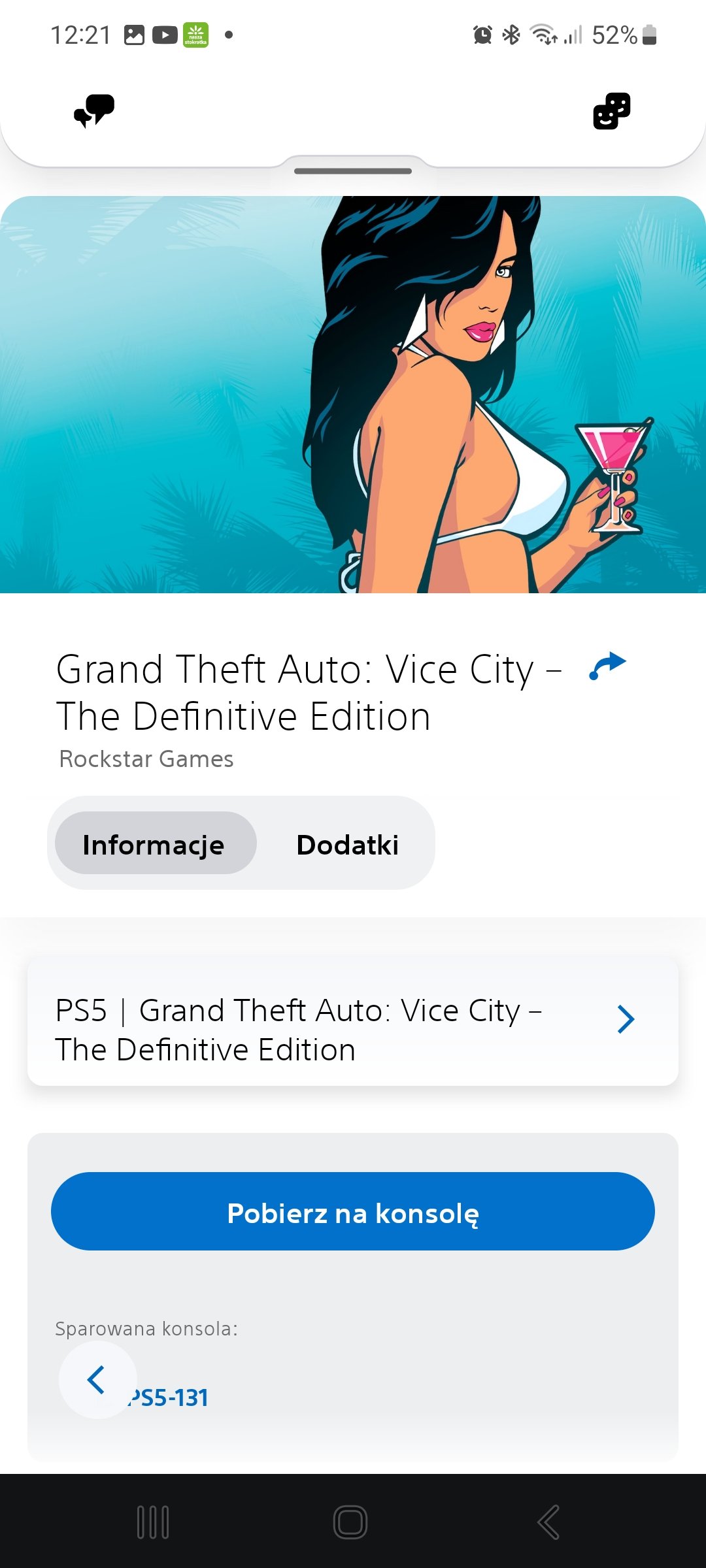The width and height of the screenshot is (706, 1568).
Task: Open recent apps from the navigation bar
Action: click(153, 1522)
